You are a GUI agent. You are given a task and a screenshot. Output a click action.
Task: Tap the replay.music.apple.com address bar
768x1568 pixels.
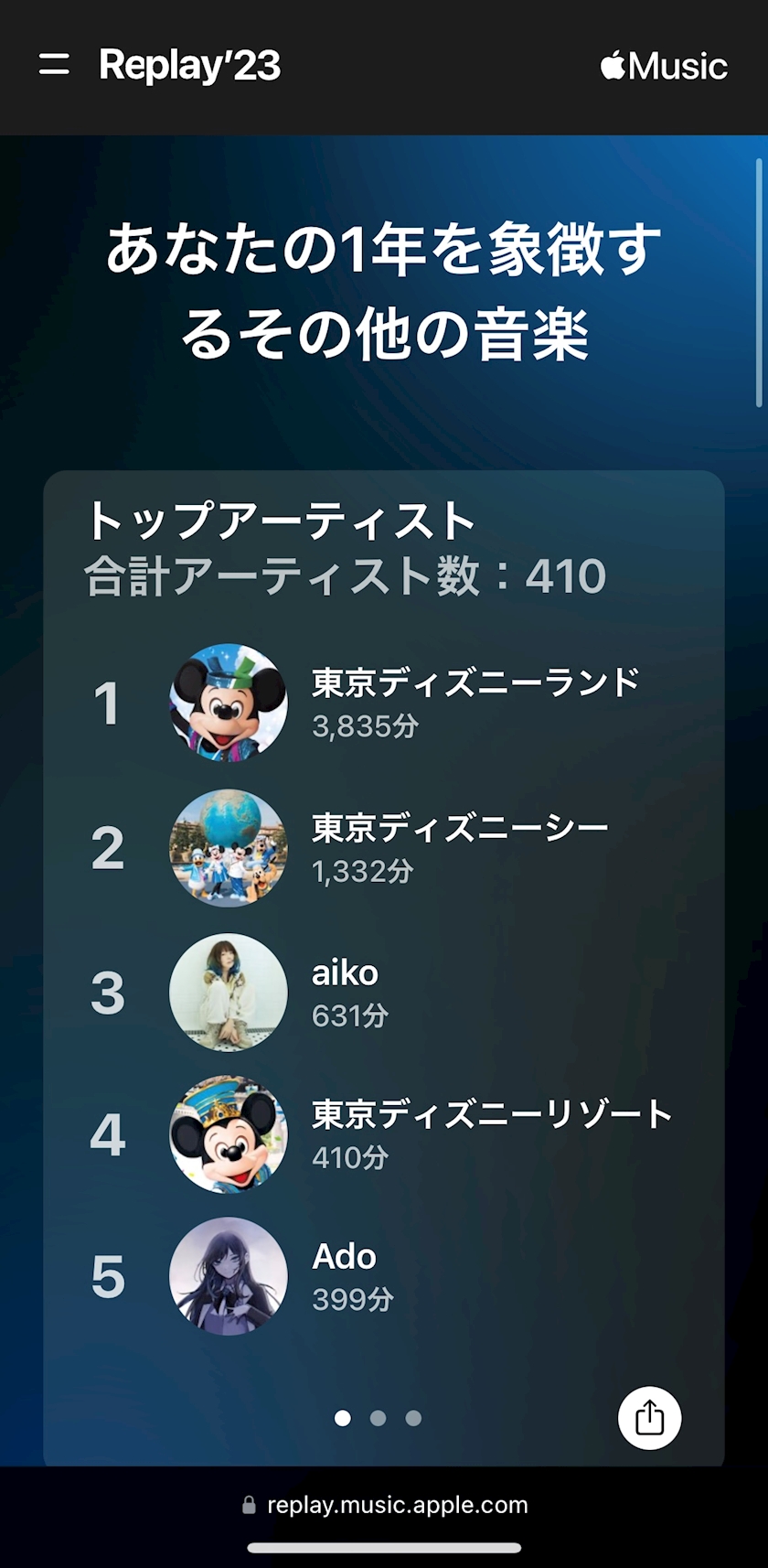pos(385,1505)
